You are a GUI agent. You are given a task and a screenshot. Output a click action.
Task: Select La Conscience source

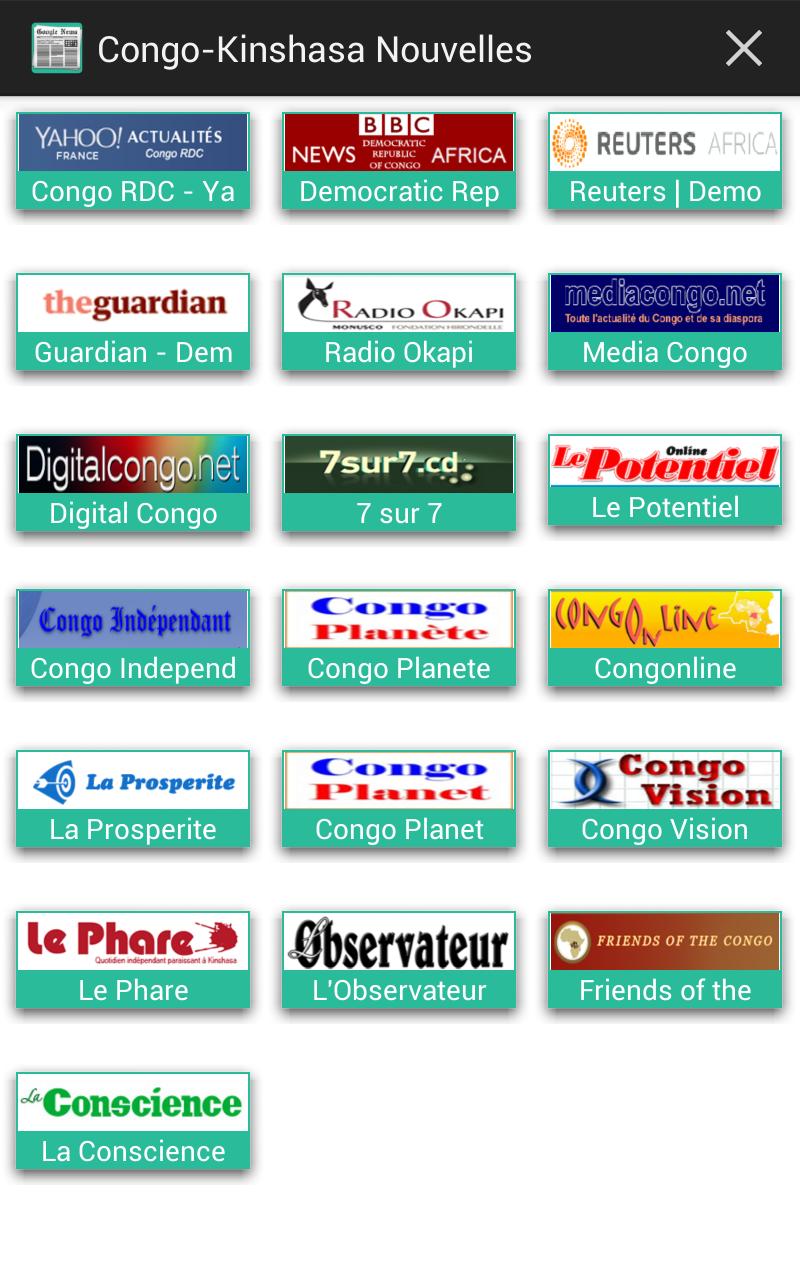133,1121
